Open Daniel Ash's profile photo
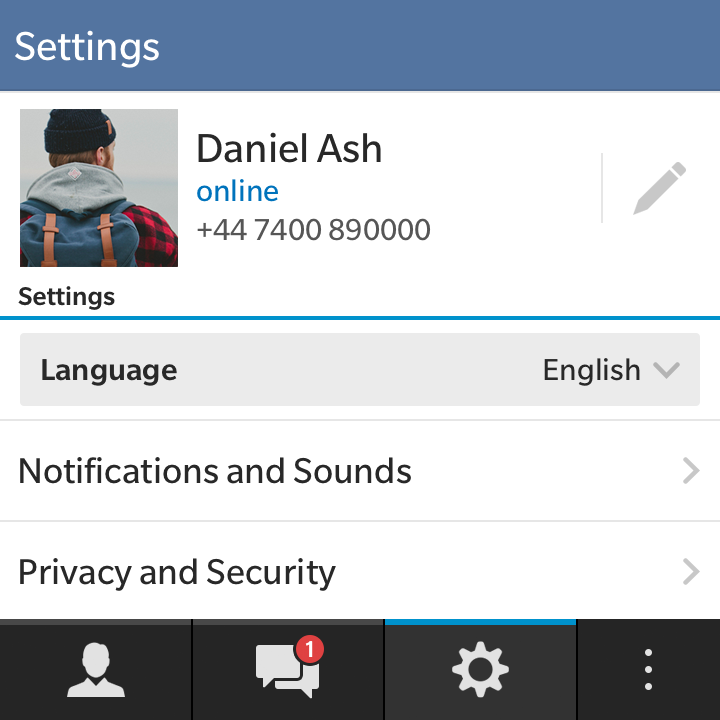This screenshot has width=720, height=720. click(x=99, y=188)
